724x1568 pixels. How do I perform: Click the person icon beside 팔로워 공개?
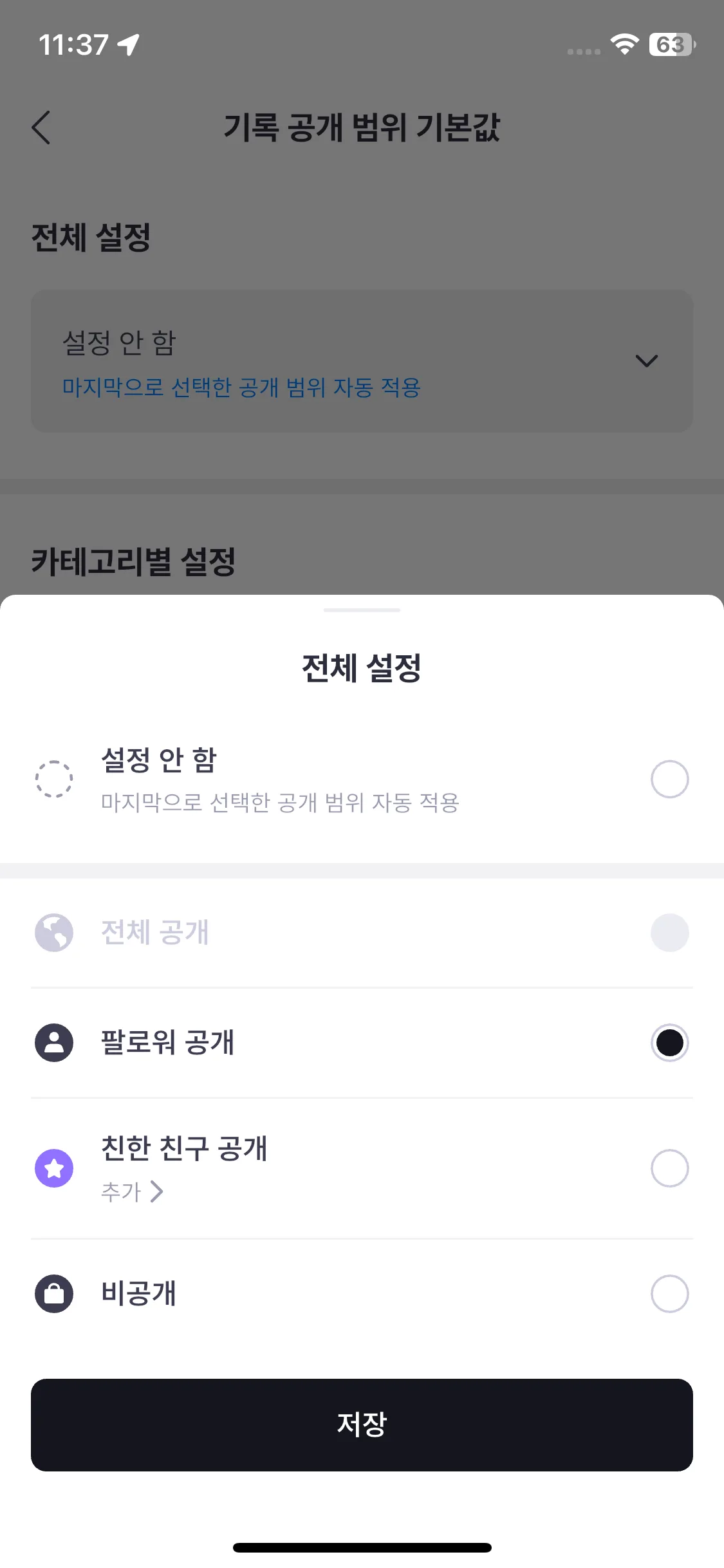coord(54,1043)
